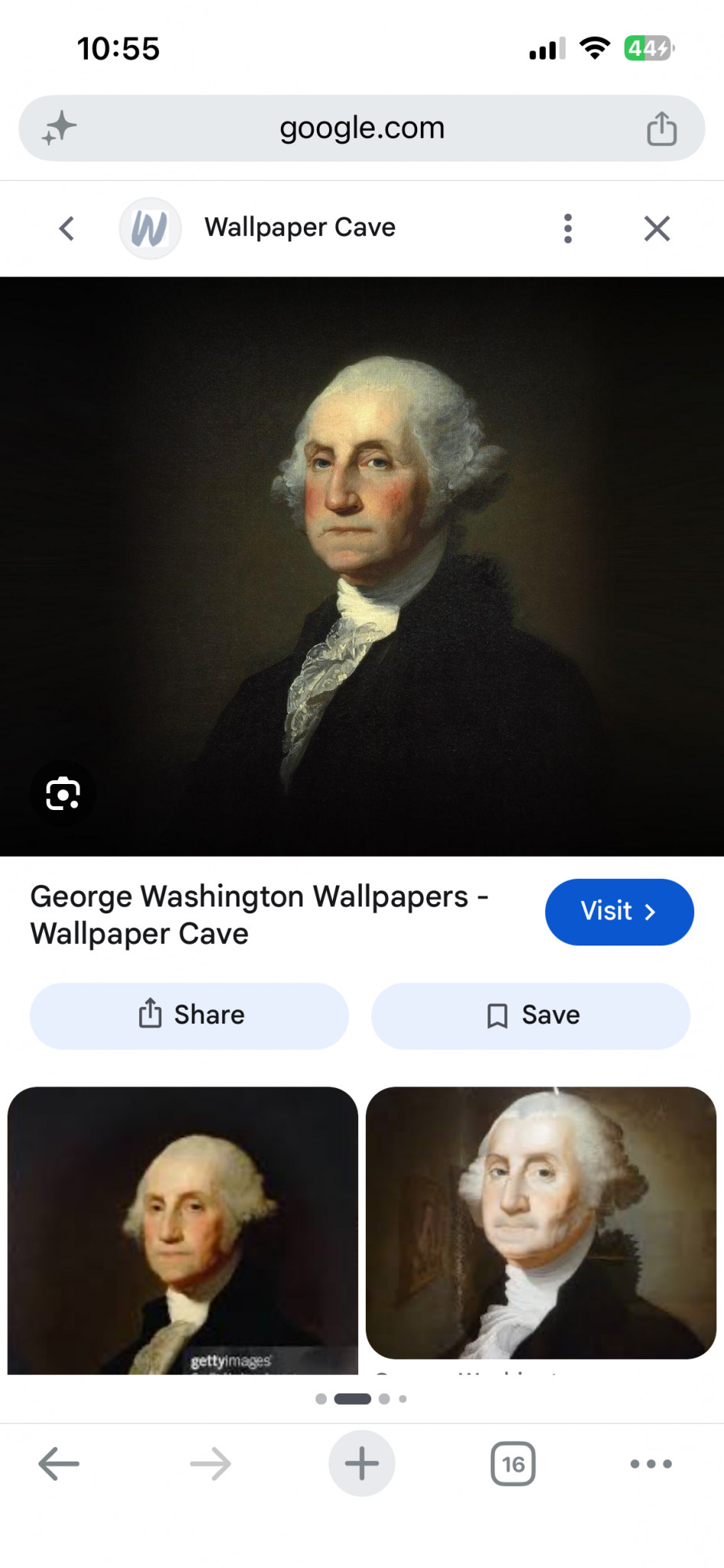Open the large George Washington portrait image

[362, 566]
